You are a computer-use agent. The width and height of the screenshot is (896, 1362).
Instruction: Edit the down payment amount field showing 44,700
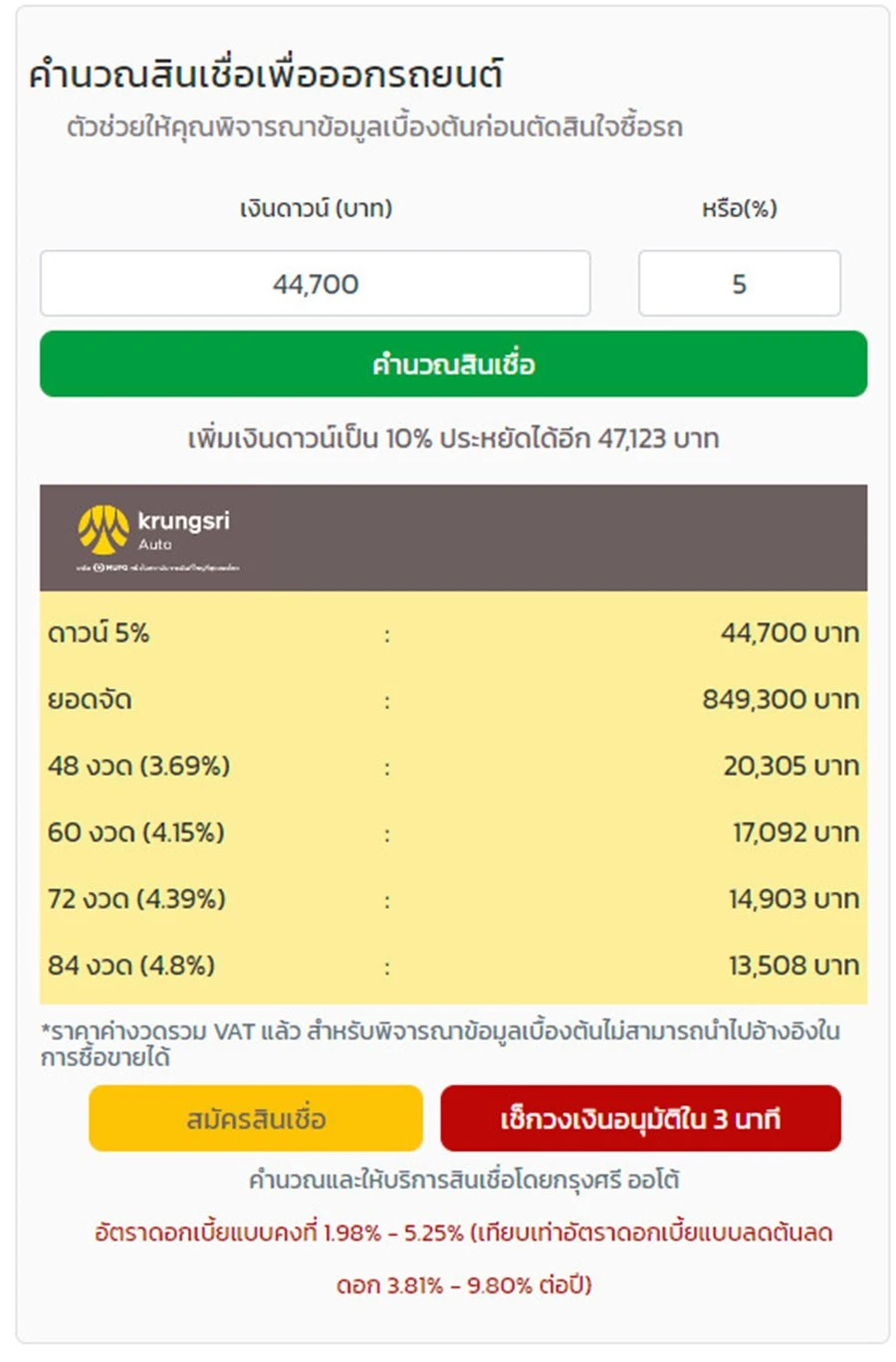[315, 284]
